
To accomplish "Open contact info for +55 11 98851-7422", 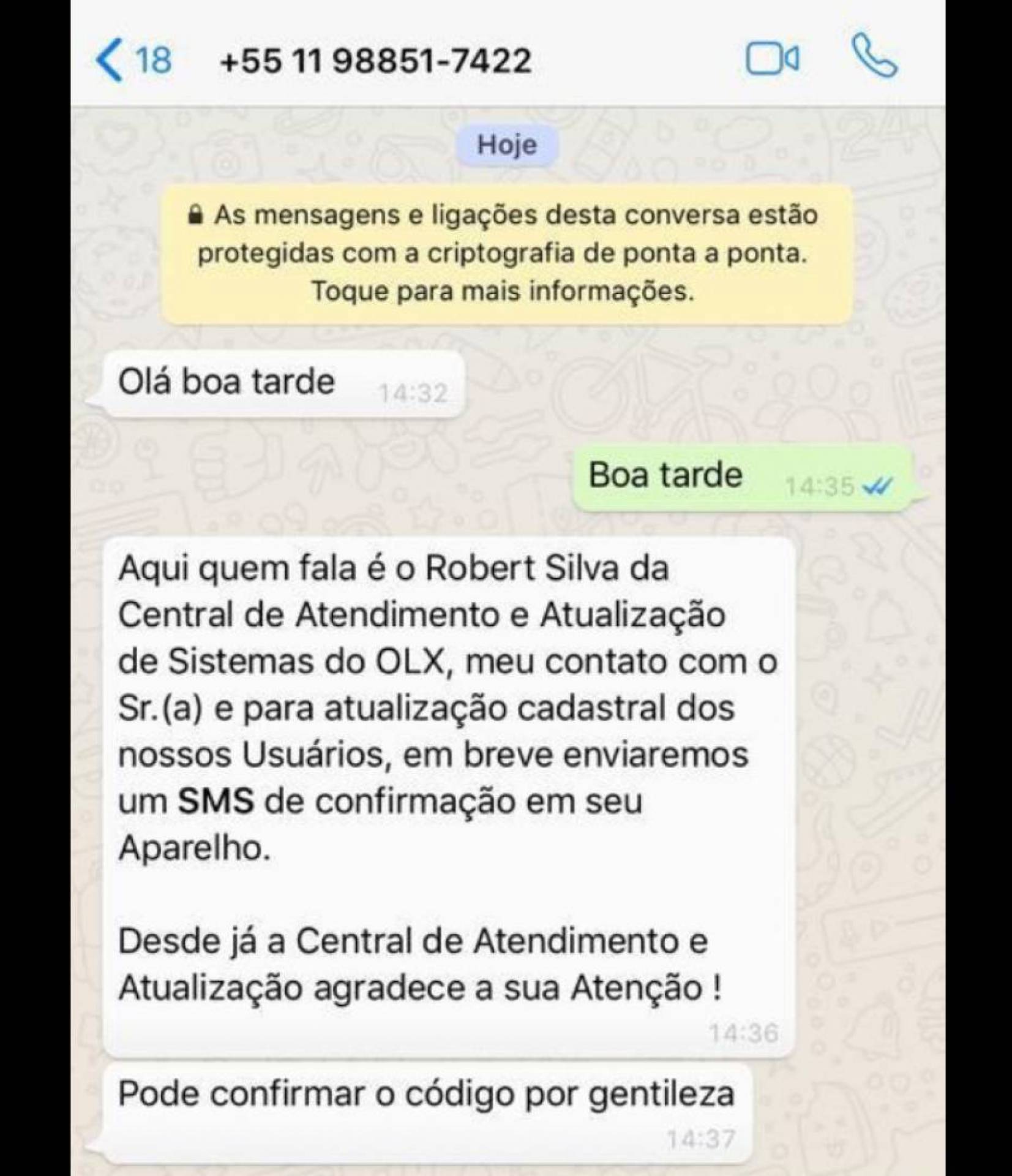I will [x=375, y=61].
